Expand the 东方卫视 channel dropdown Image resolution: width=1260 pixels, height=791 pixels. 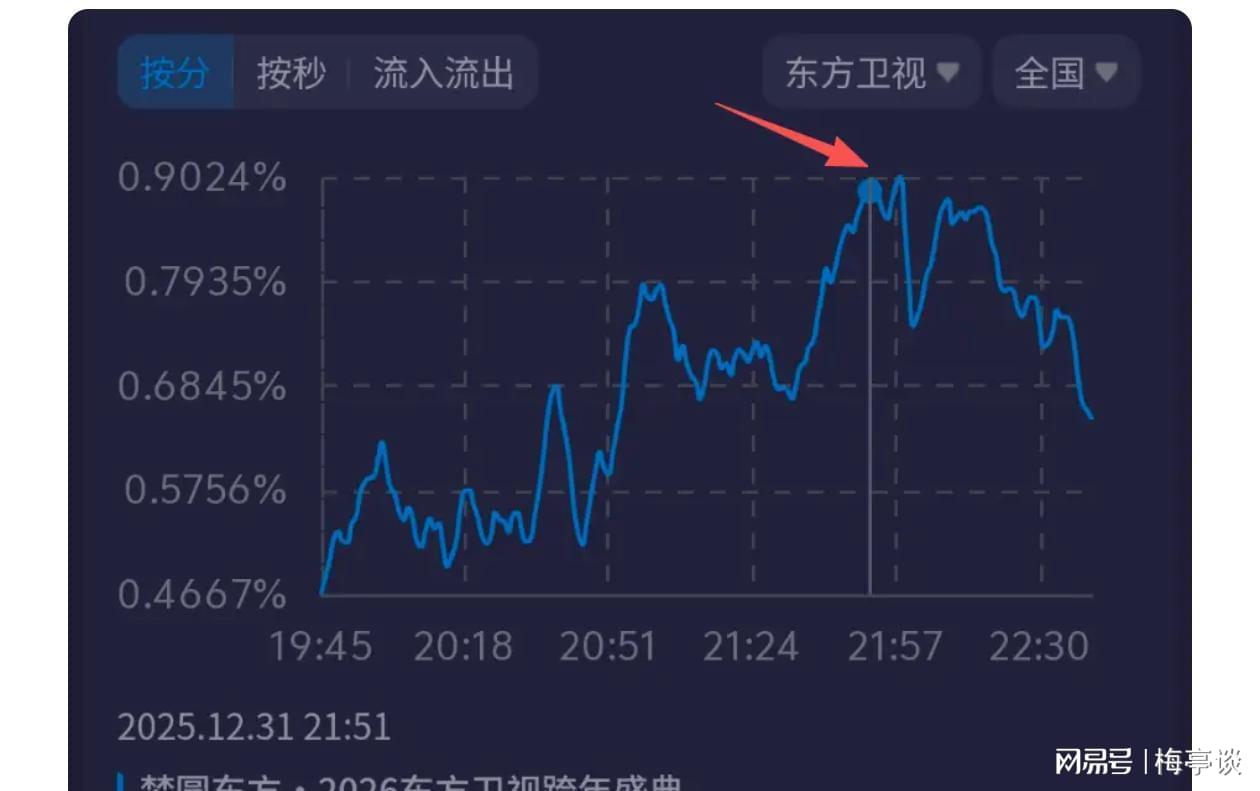872,73
